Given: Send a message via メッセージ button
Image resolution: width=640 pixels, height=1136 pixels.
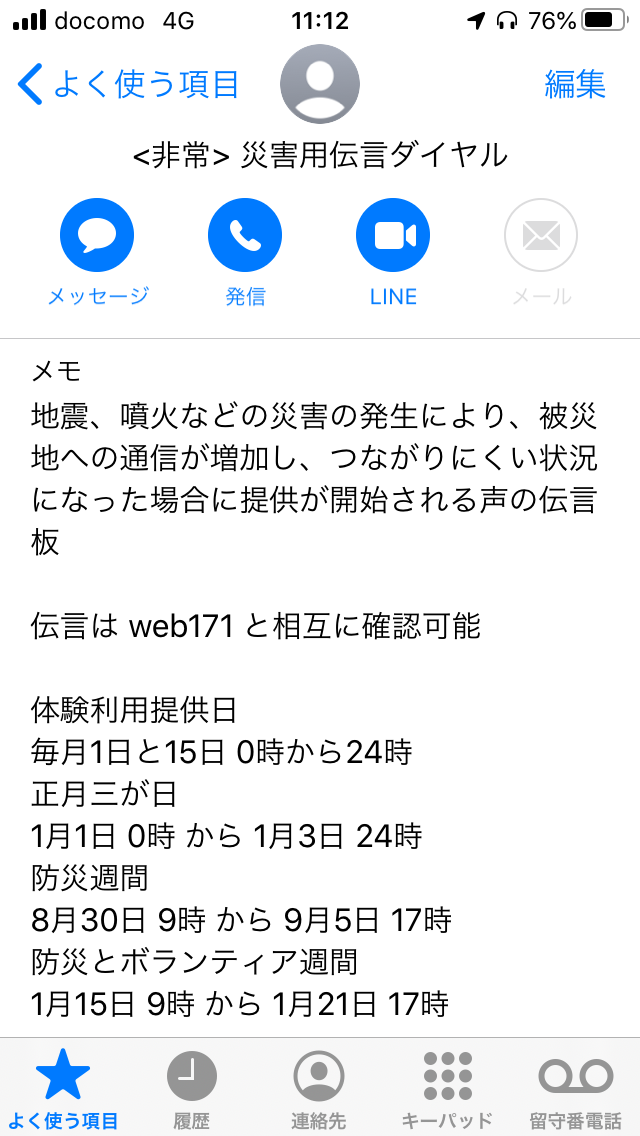Looking at the screenshot, I should (x=98, y=252).
